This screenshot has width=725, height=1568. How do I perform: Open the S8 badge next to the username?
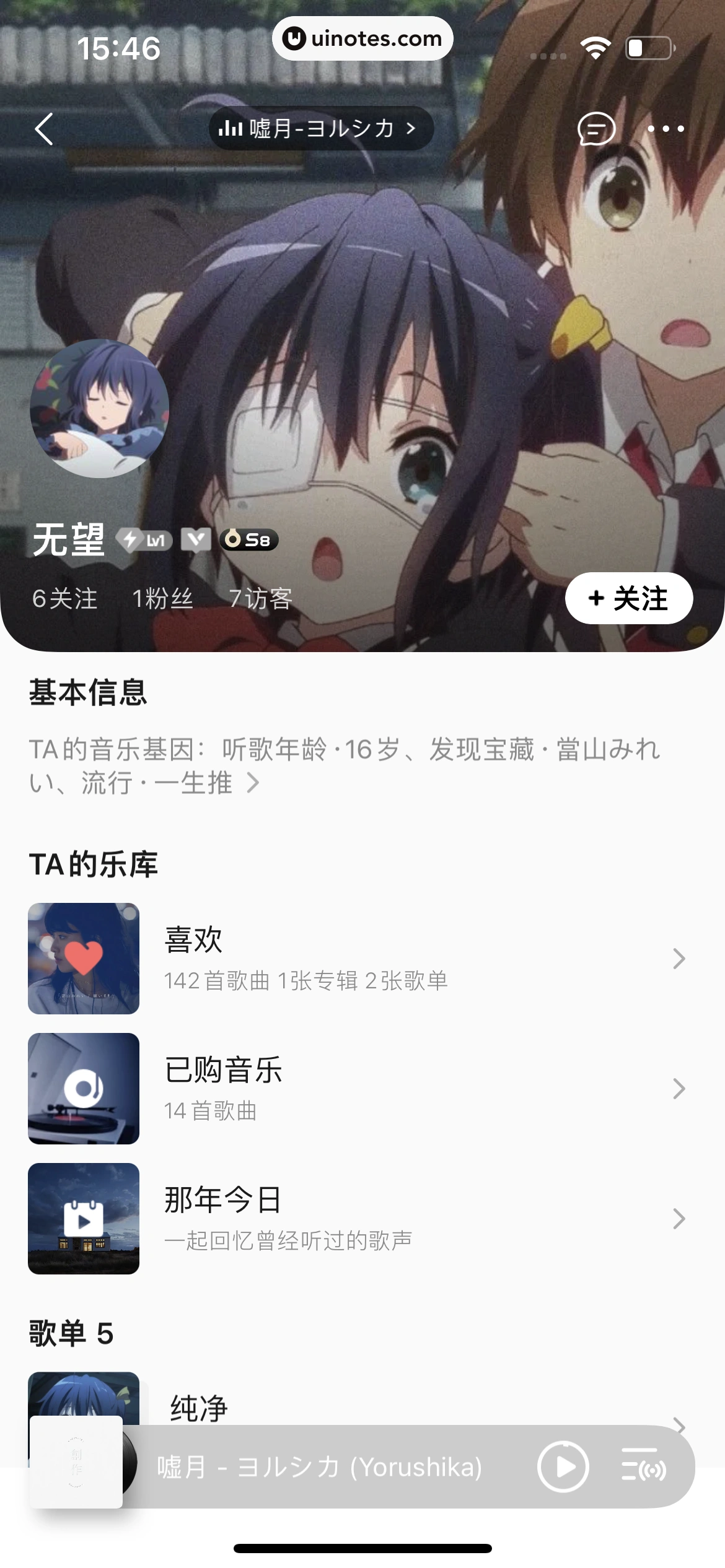(x=249, y=539)
